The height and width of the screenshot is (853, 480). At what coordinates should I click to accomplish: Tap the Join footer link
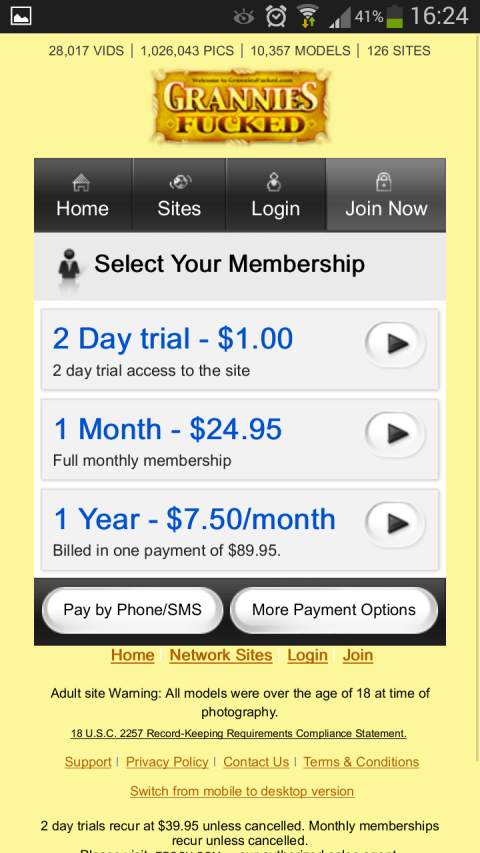pos(358,655)
